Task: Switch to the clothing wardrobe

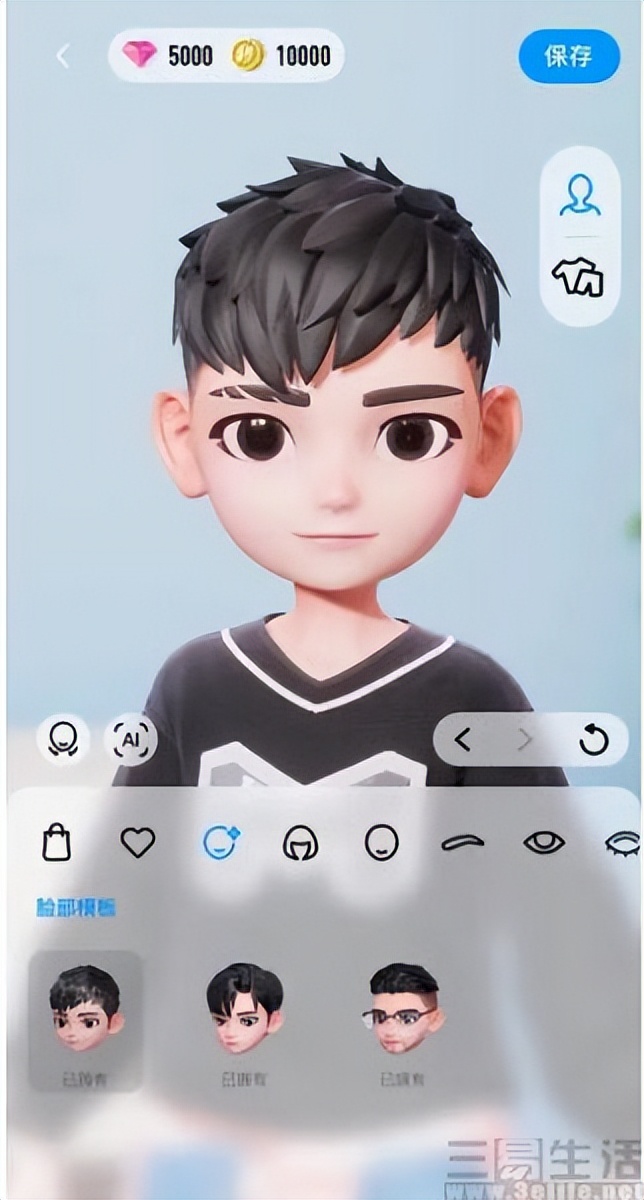Action: [x=580, y=276]
